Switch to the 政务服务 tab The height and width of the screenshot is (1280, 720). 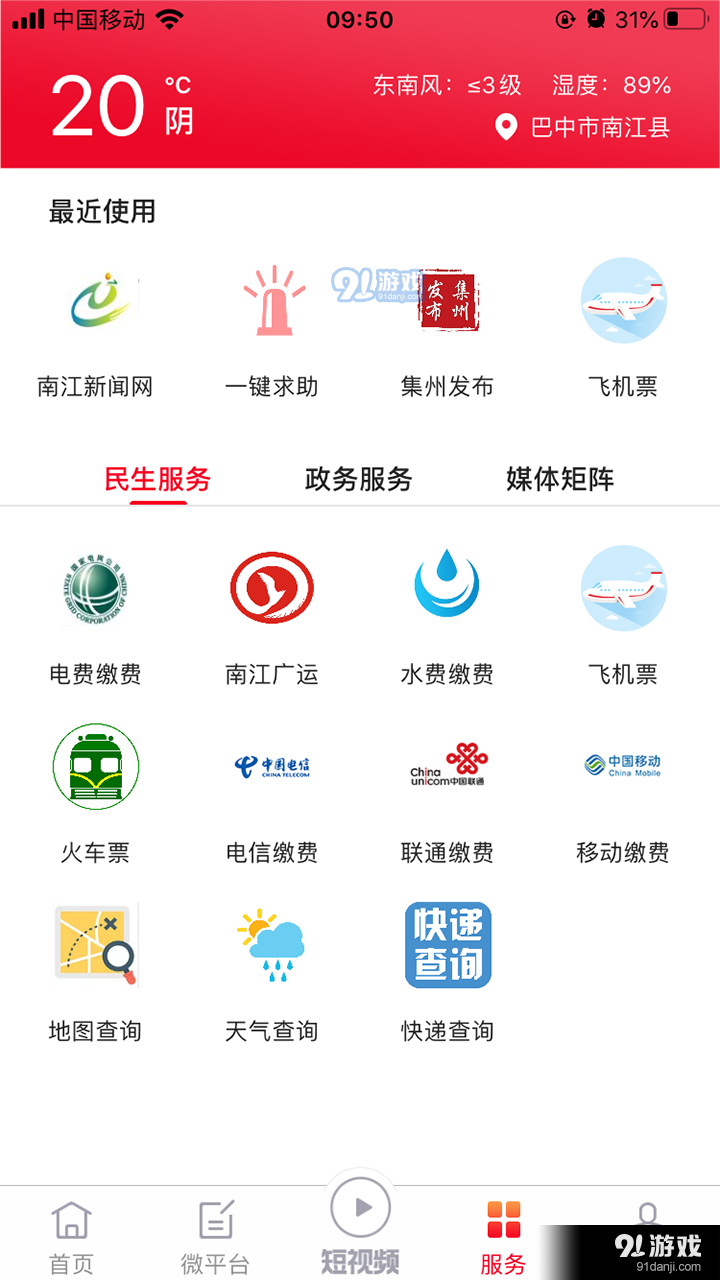(358, 480)
